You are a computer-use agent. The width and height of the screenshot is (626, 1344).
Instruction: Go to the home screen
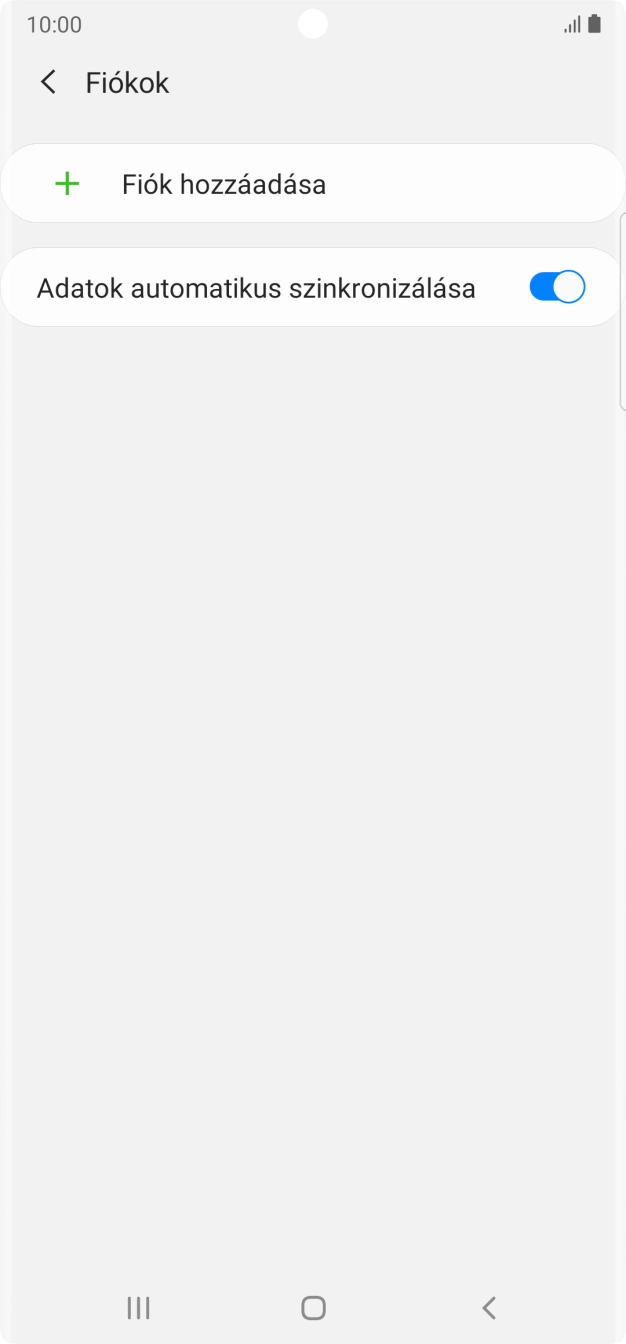pos(313,1307)
